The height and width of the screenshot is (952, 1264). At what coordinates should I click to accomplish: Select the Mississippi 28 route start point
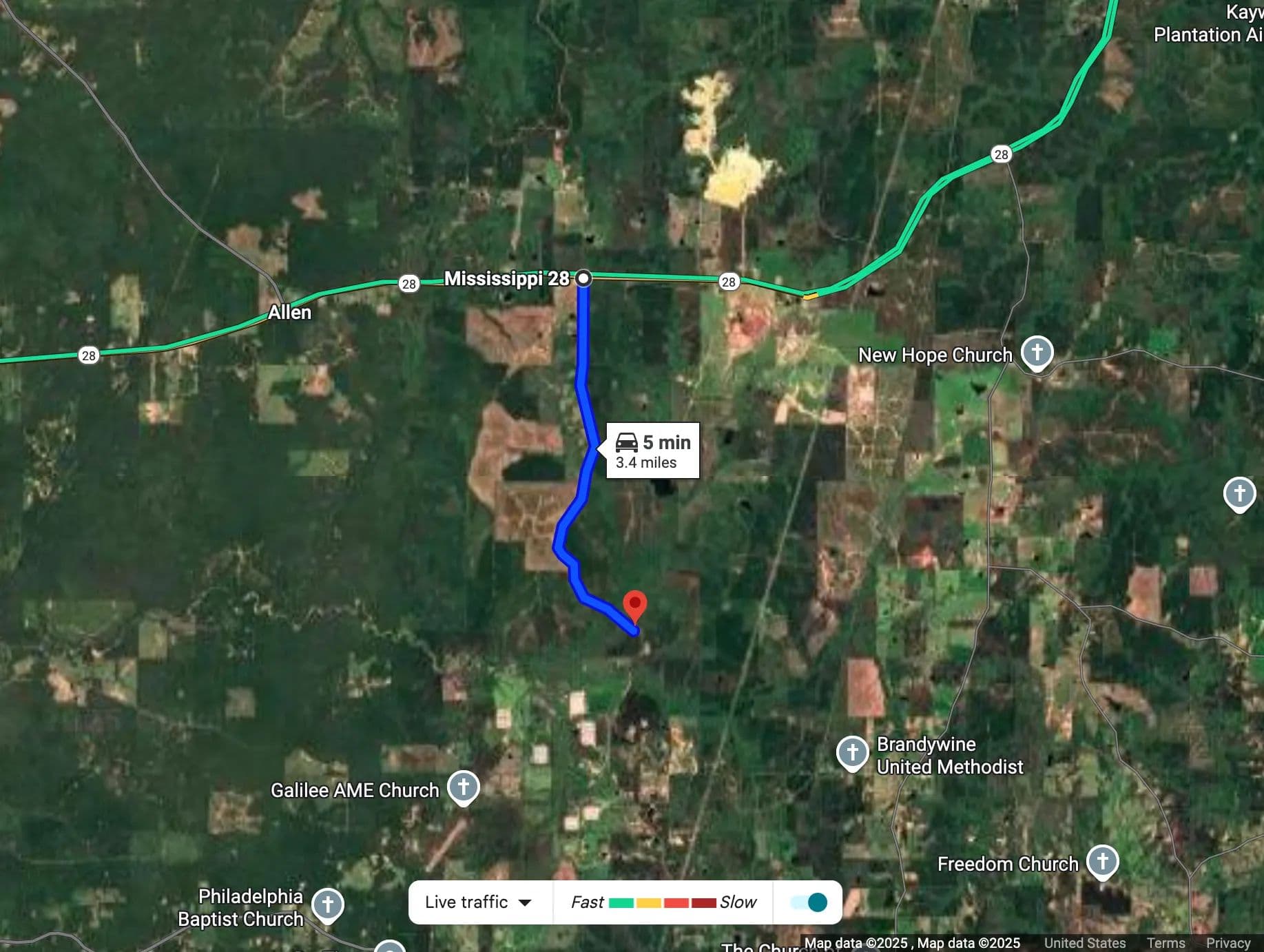[583, 278]
